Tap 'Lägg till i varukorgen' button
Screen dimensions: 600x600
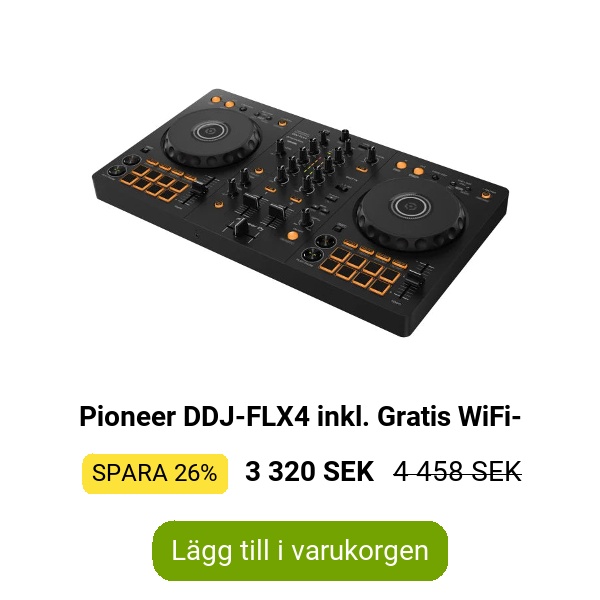click(300, 551)
